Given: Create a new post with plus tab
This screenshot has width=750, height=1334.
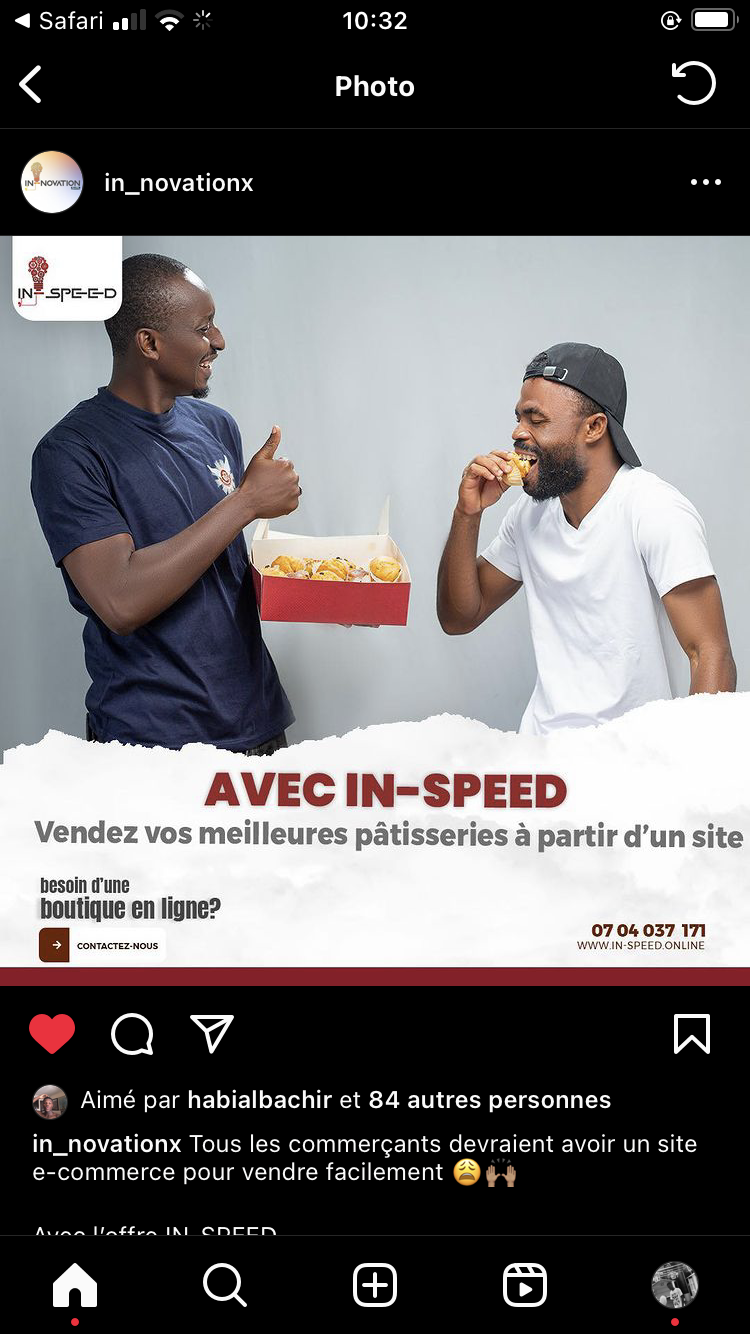Looking at the screenshot, I should tap(375, 1285).
